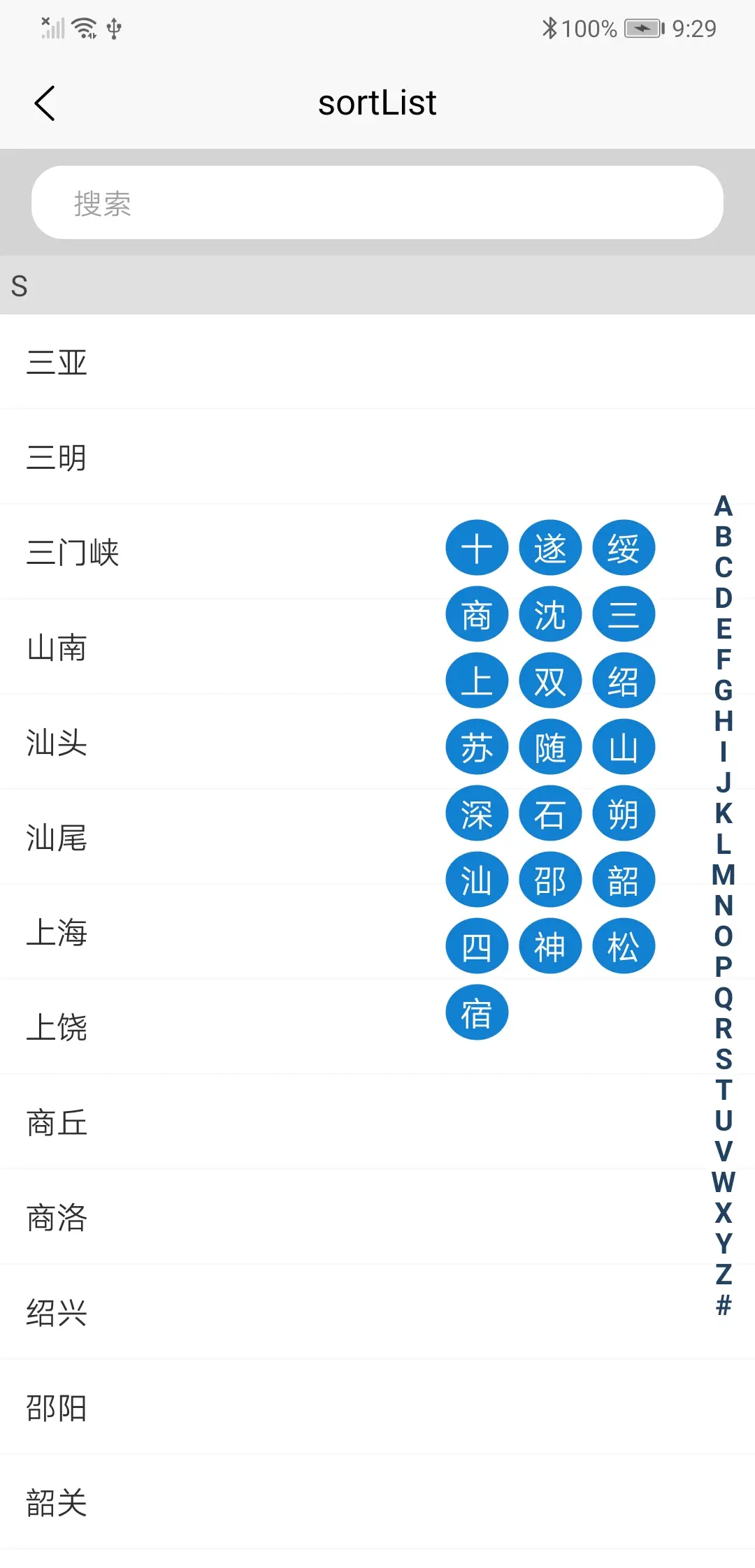Jump to letter Z in the index
Image resolution: width=755 pixels, height=1568 pixels.
coord(724,1275)
